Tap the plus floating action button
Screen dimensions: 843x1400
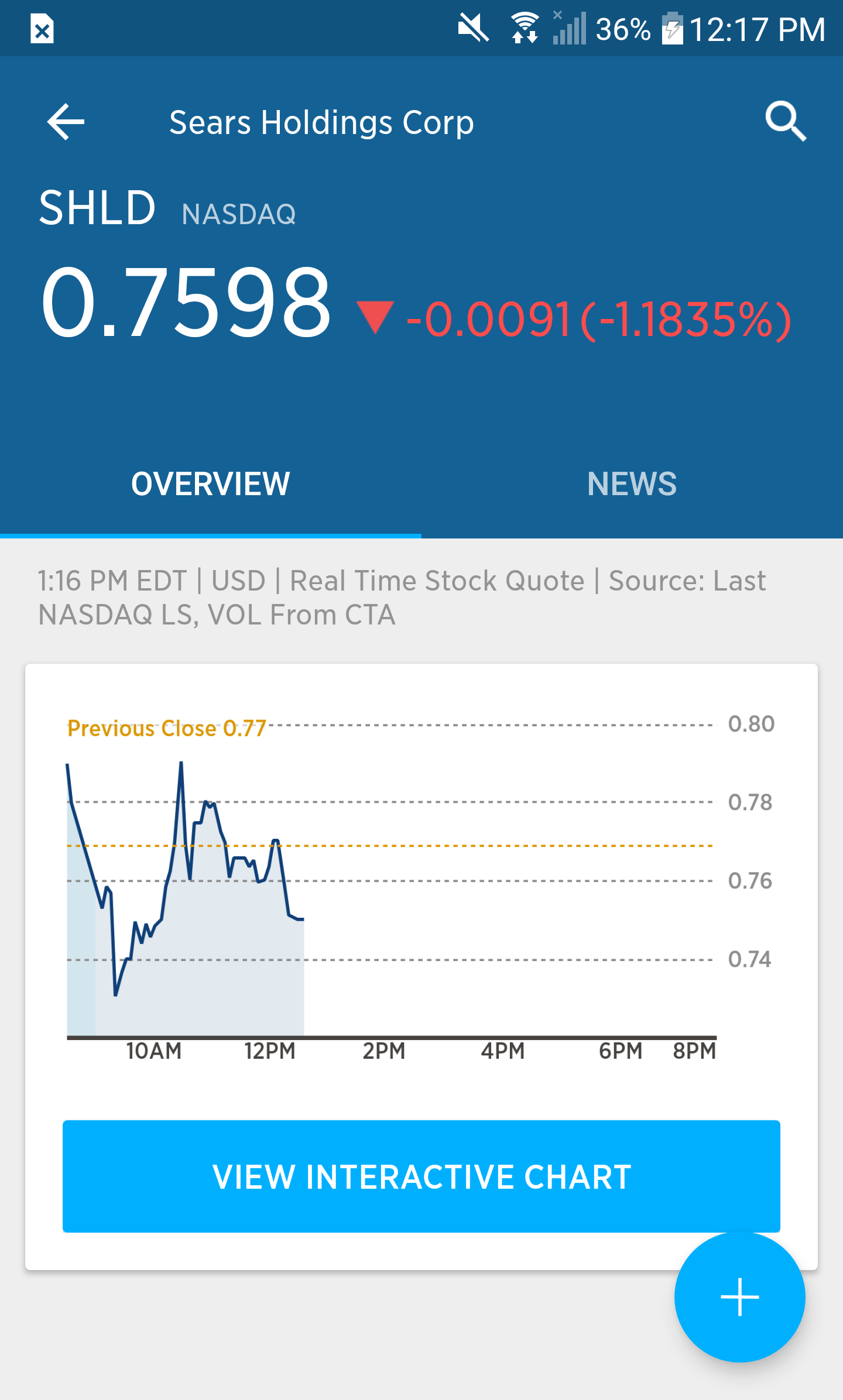[739, 1297]
